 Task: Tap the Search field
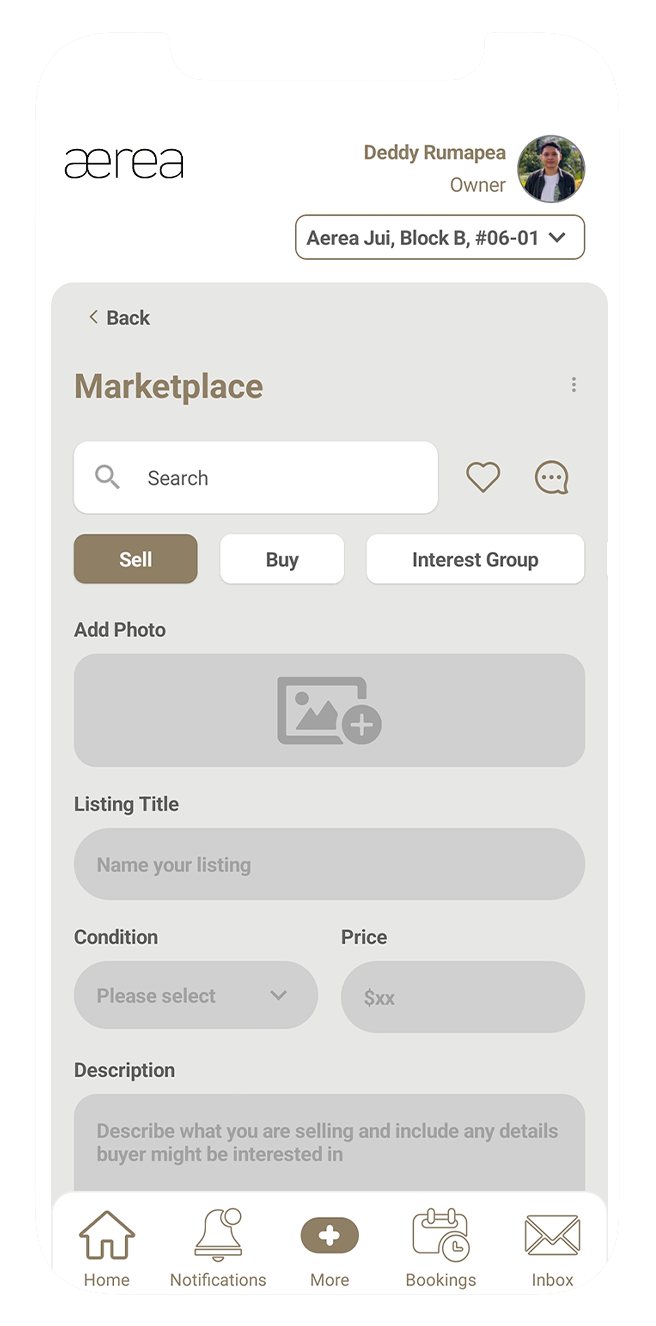click(x=256, y=478)
